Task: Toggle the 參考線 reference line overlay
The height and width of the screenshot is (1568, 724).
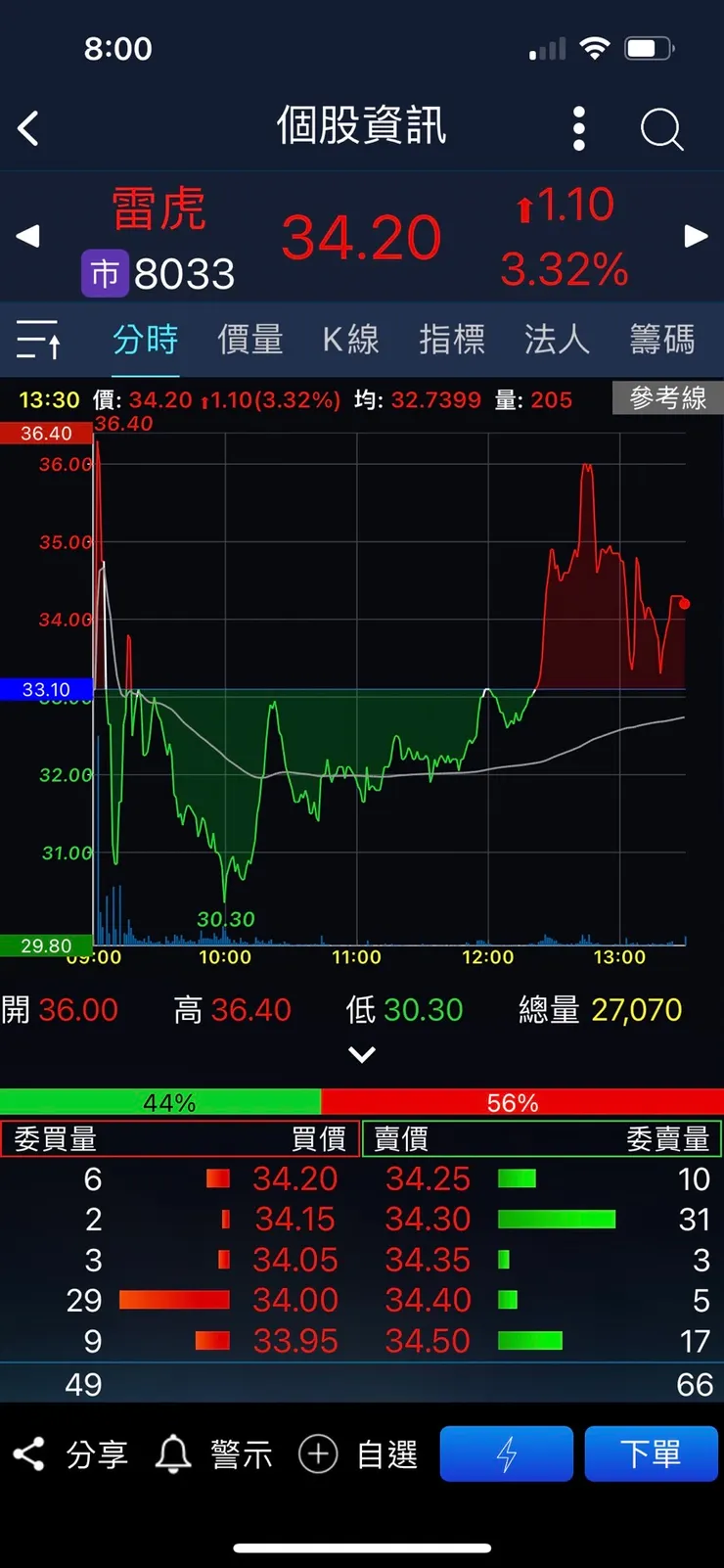Action: click(x=666, y=398)
